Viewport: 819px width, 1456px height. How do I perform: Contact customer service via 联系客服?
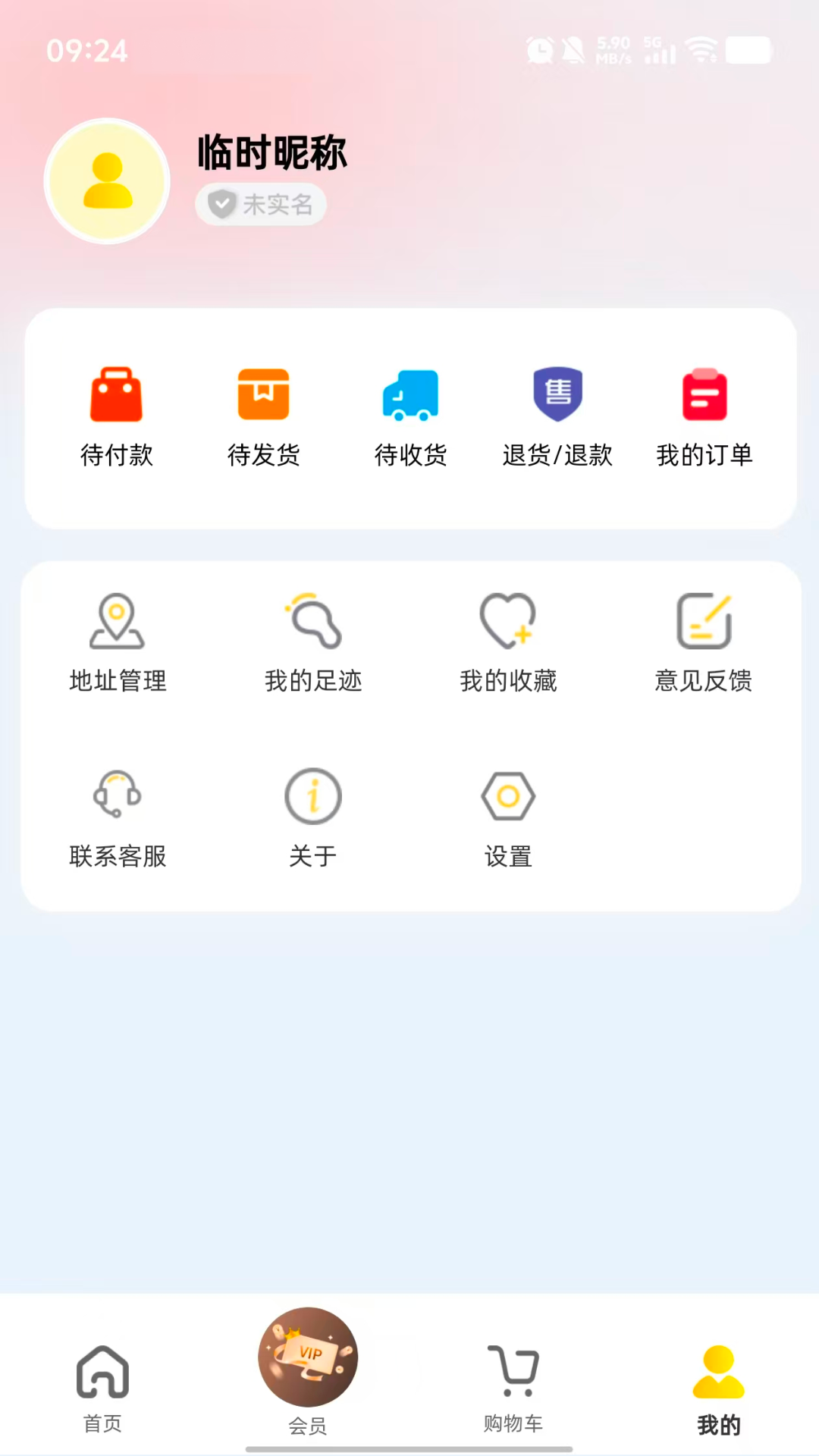(x=118, y=817)
